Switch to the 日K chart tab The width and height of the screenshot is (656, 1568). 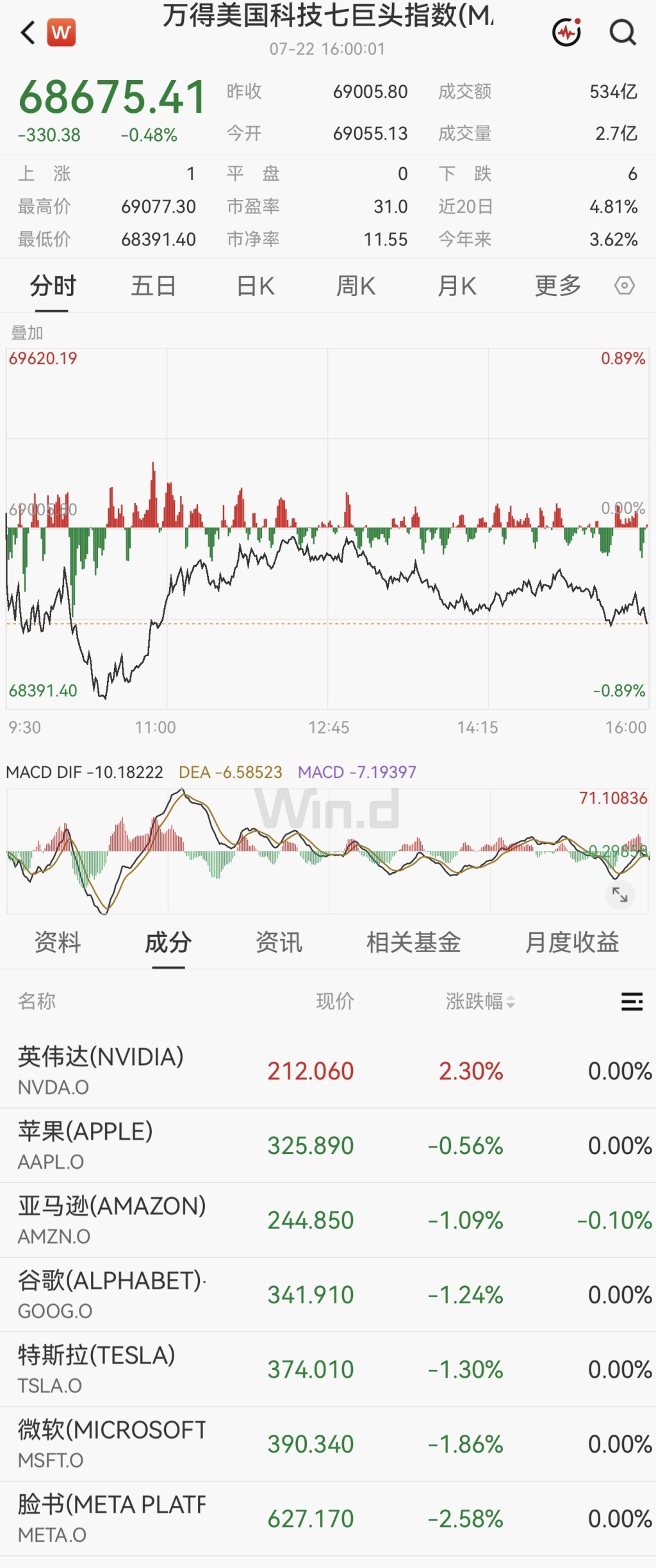coord(256,286)
